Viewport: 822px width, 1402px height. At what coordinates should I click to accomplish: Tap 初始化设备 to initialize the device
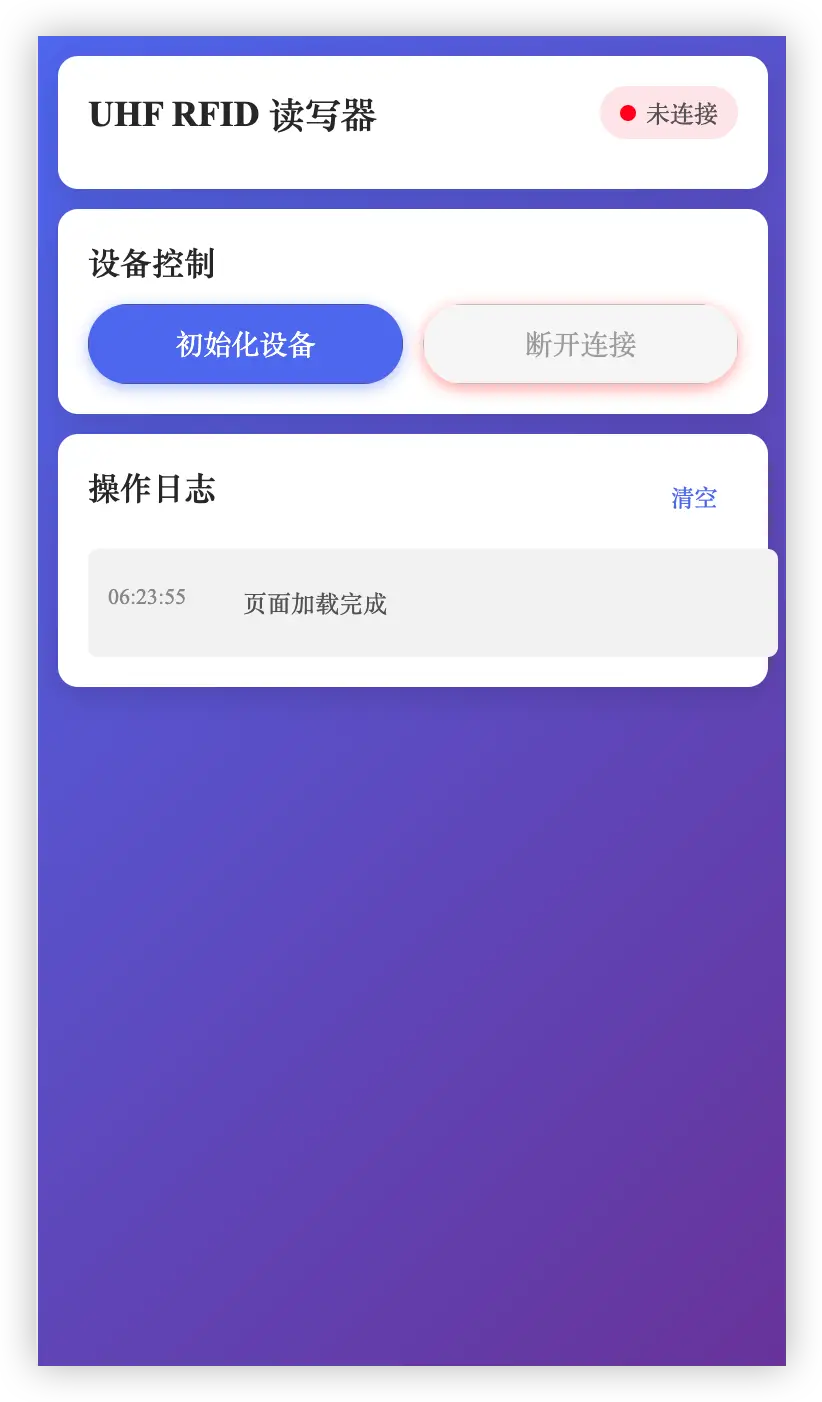tap(245, 344)
